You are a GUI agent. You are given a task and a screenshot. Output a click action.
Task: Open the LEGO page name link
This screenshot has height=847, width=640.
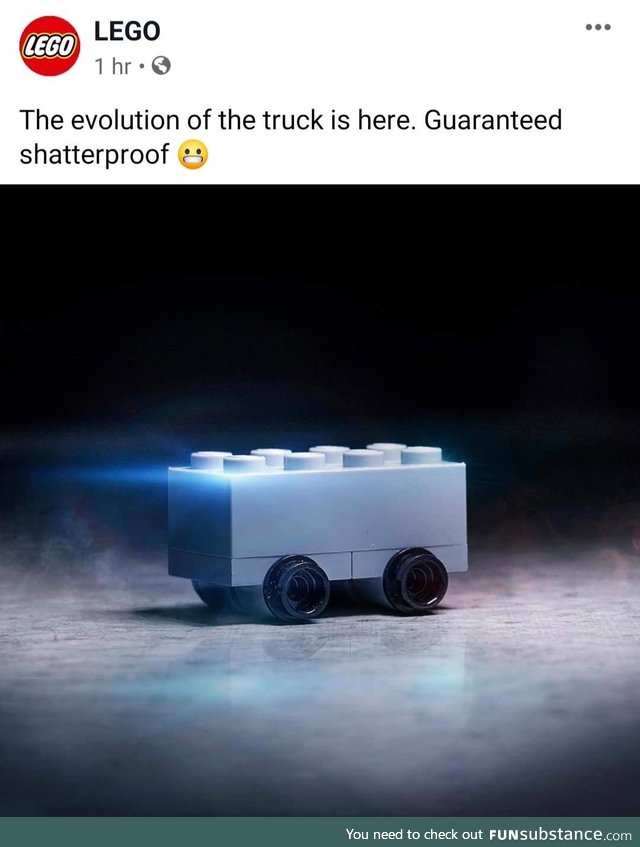(127, 31)
